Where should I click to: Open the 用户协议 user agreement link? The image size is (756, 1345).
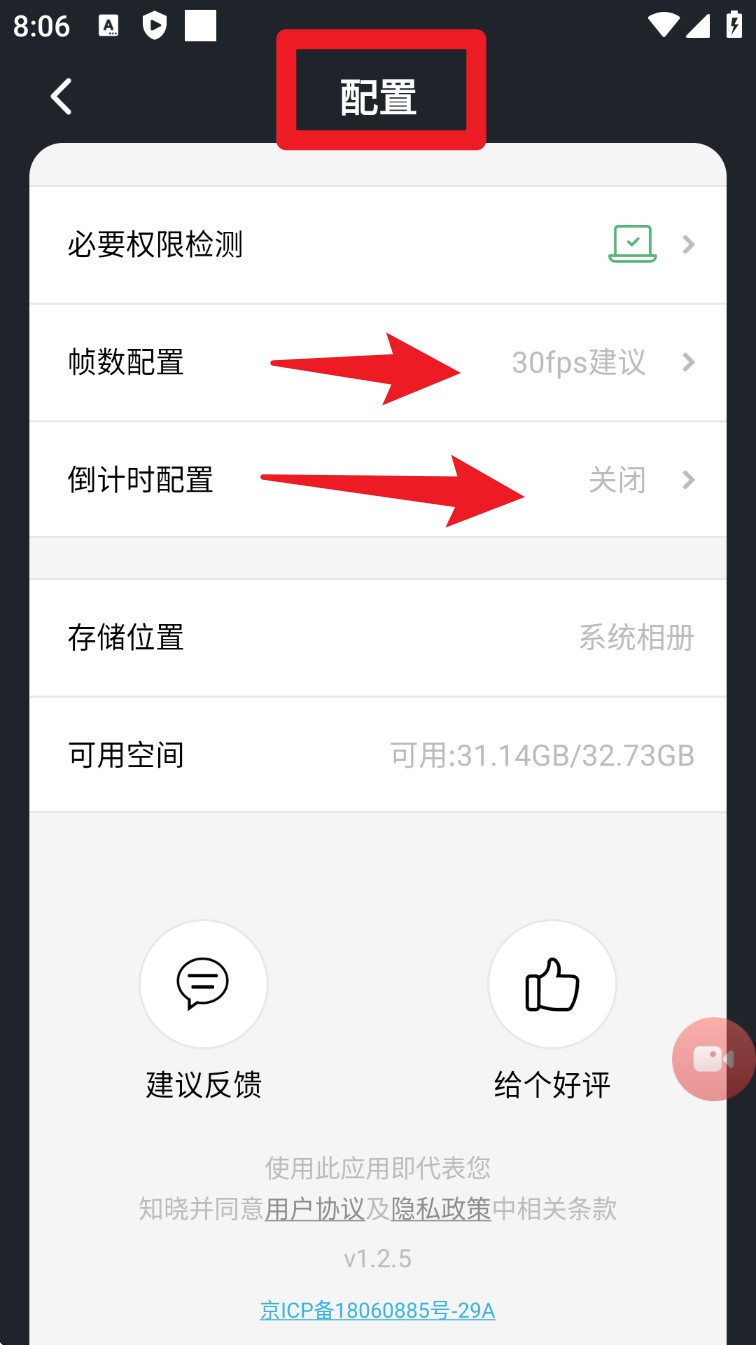[314, 1209]
